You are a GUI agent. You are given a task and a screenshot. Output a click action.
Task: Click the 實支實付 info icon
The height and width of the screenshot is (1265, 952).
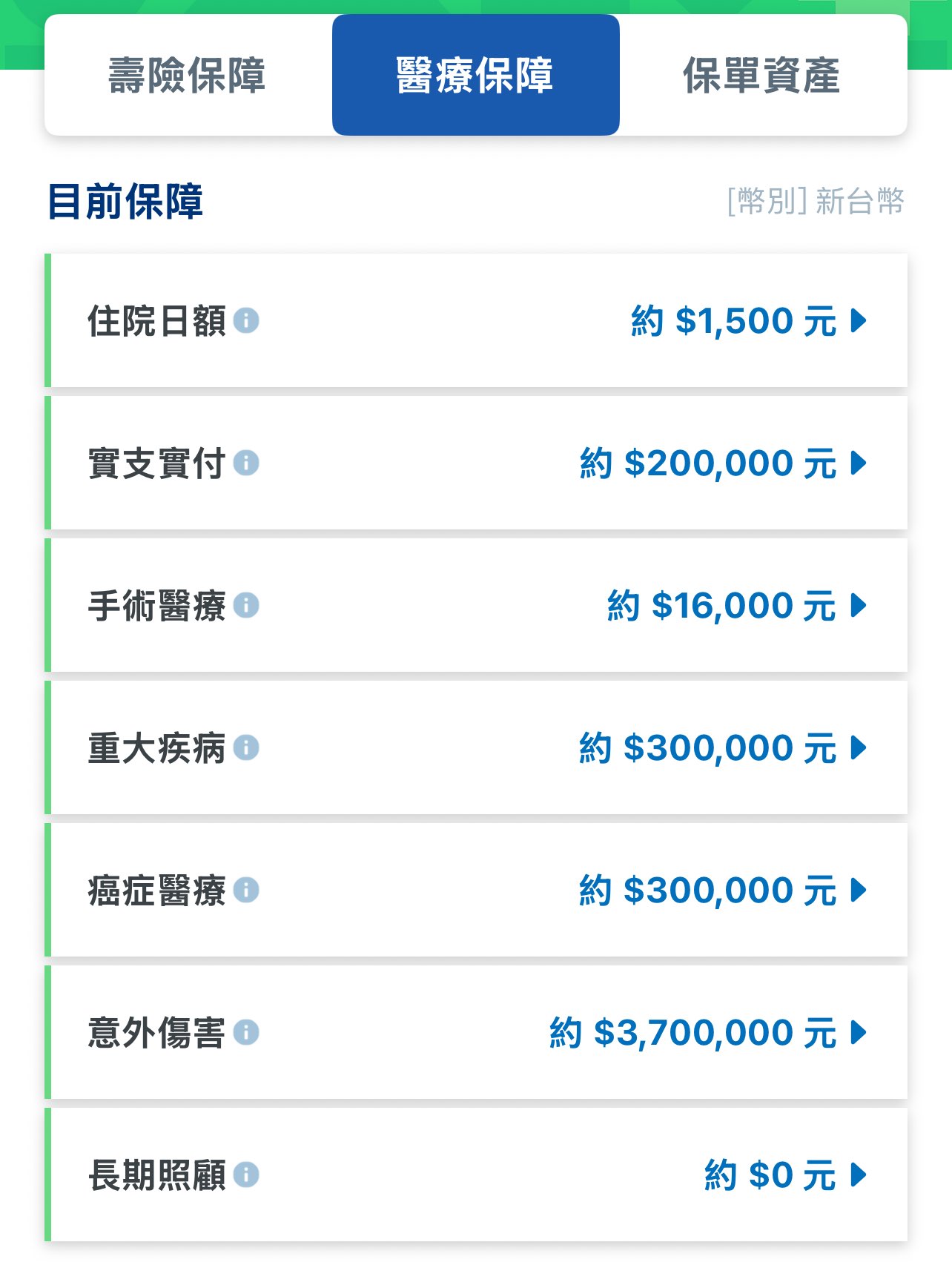click(x=248, y=464)
